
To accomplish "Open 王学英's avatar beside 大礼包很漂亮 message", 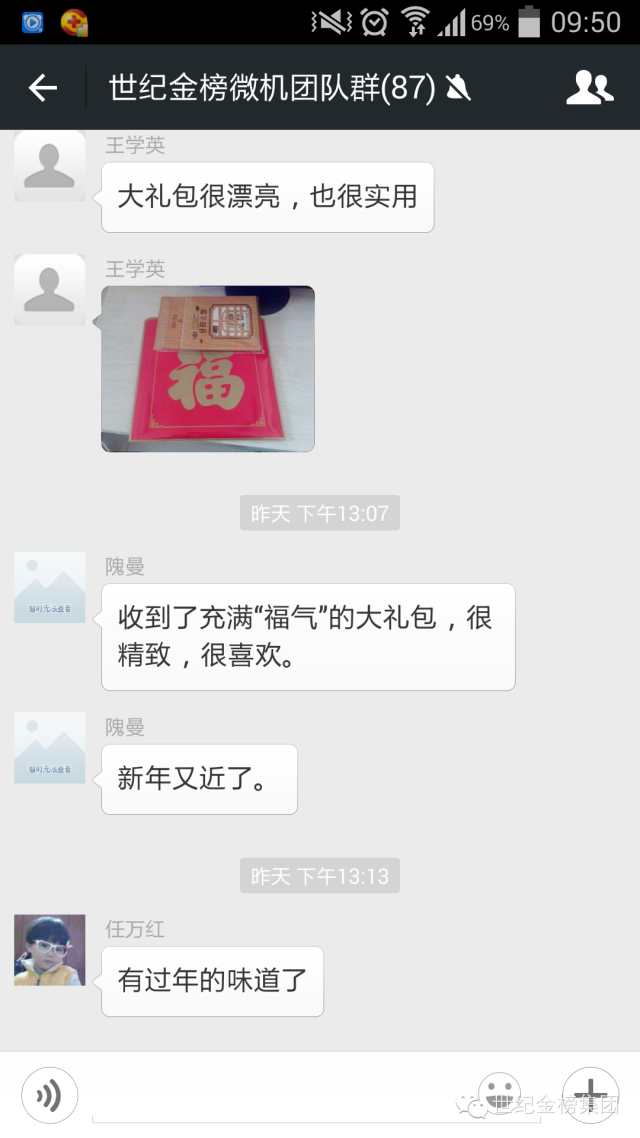I will tap(49, 166).
